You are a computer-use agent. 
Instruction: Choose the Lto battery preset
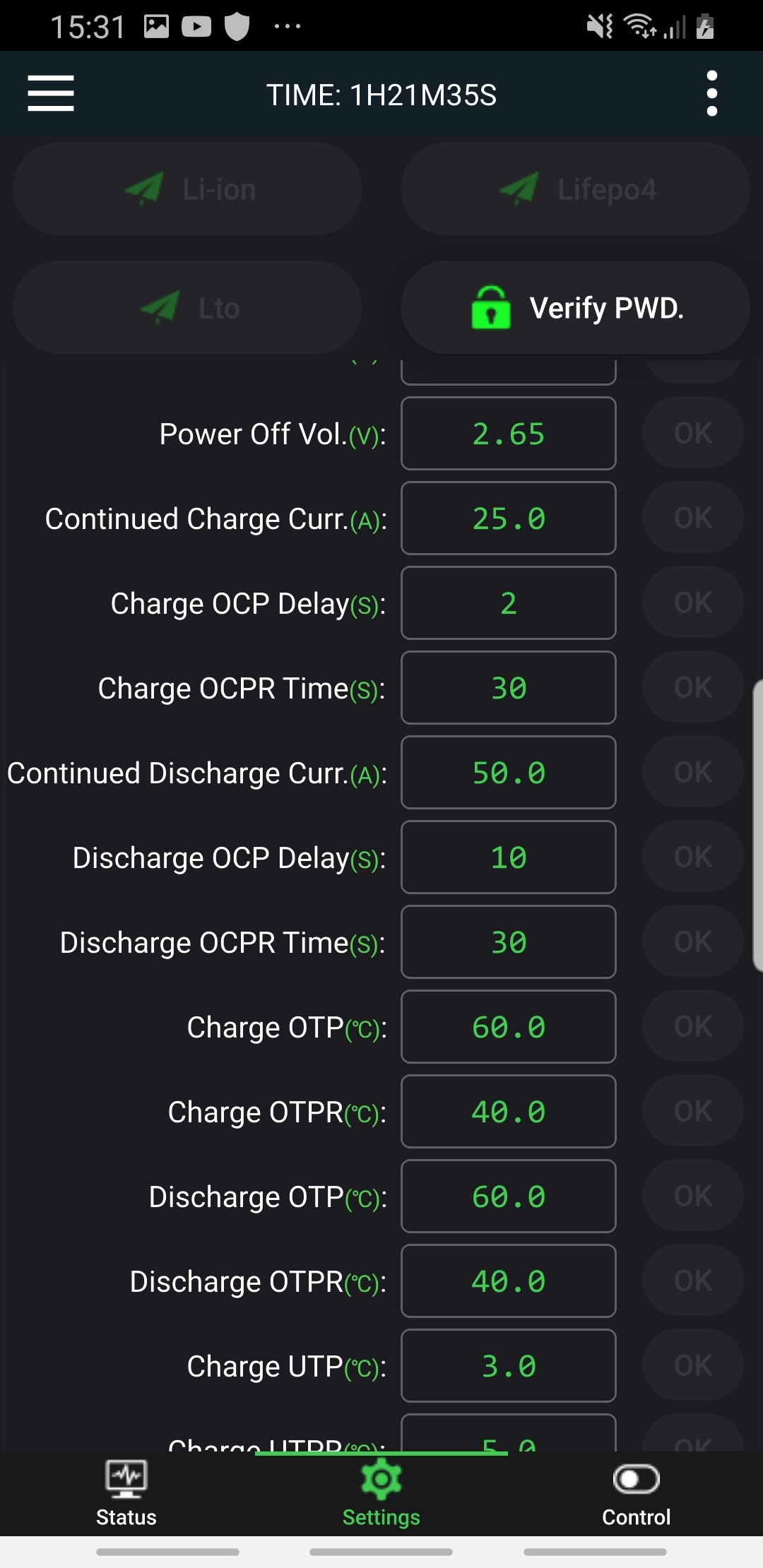[x=188, y=308]
